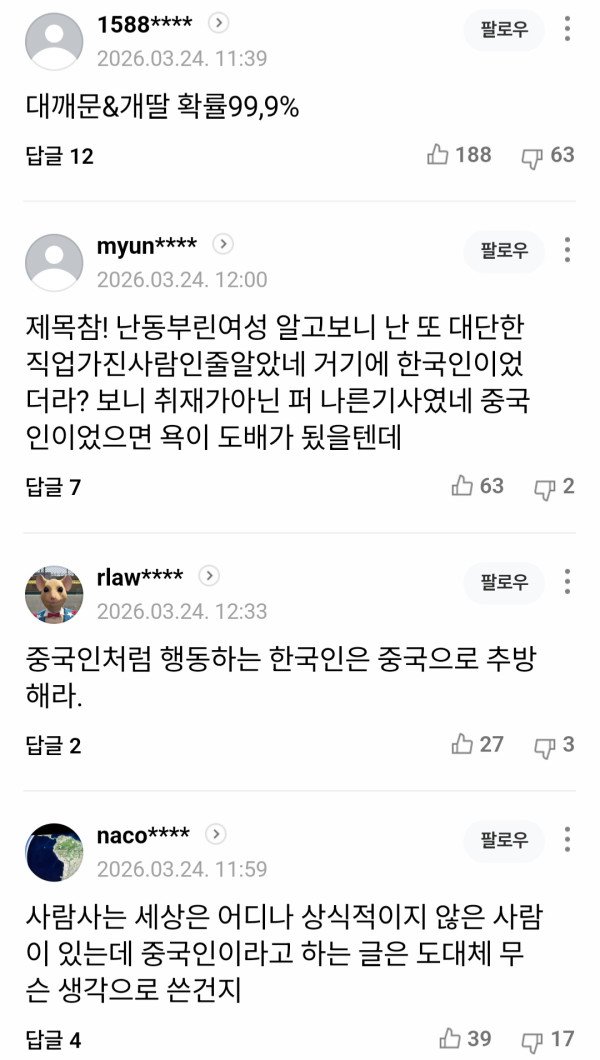View the 12 replies to 1588****
This screenshot has height=1060, width=600.
tap(58, 156)
